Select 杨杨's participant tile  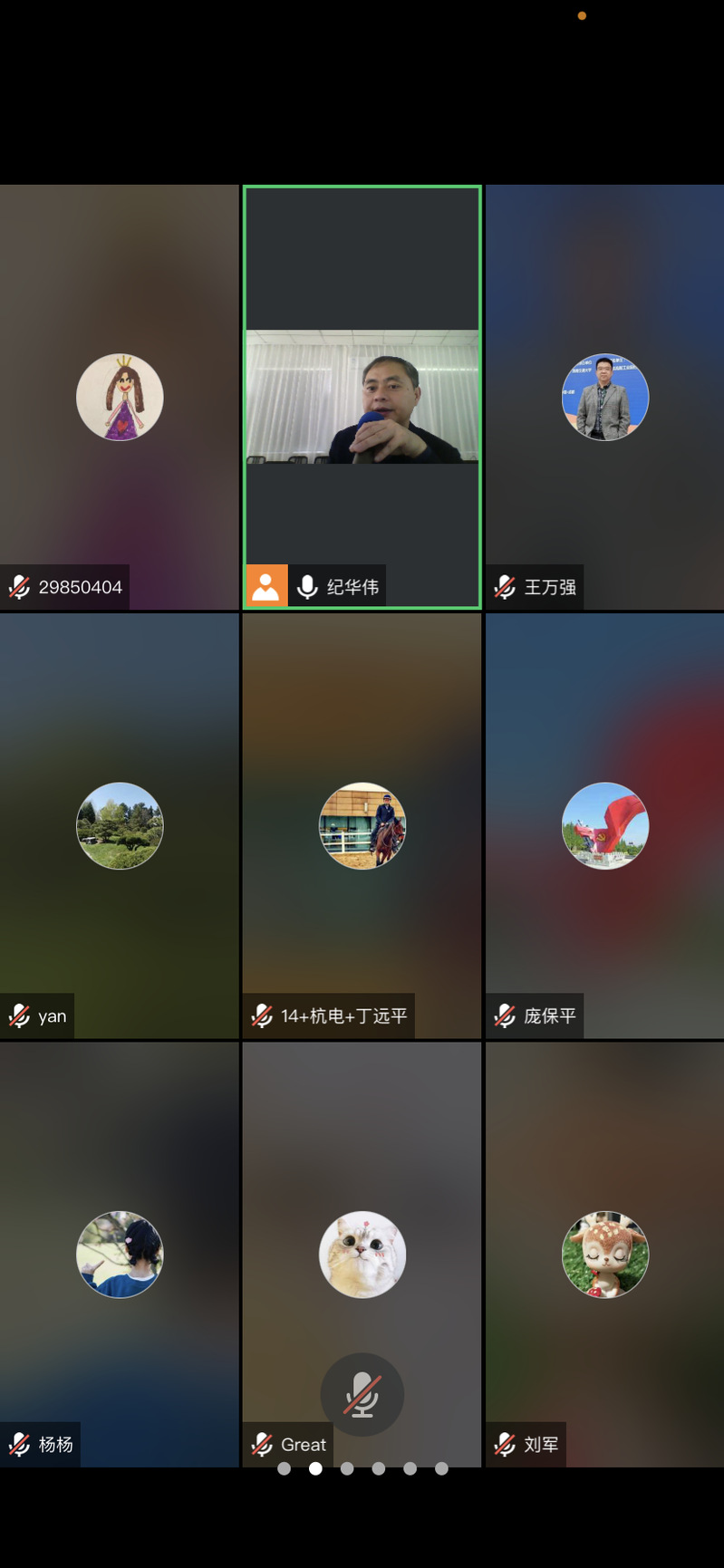click(x=119, y=1254)
